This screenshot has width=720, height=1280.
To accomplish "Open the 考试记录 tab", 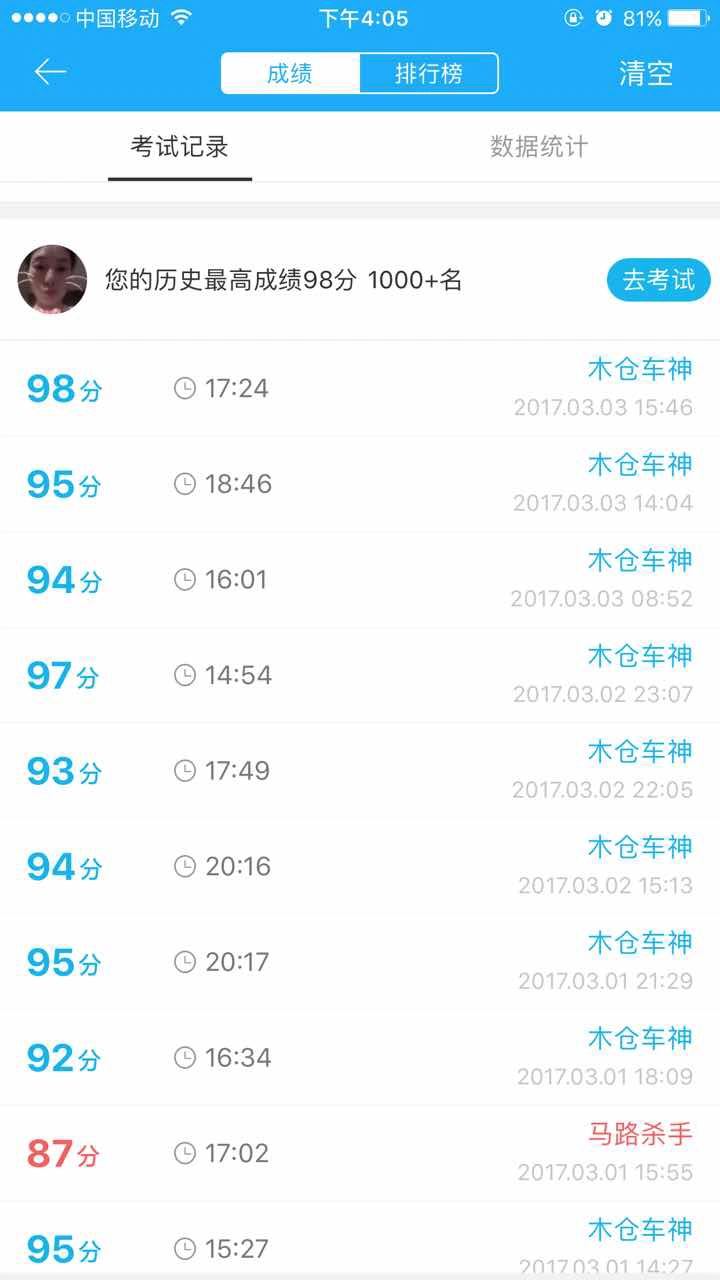I will [180, 147].
